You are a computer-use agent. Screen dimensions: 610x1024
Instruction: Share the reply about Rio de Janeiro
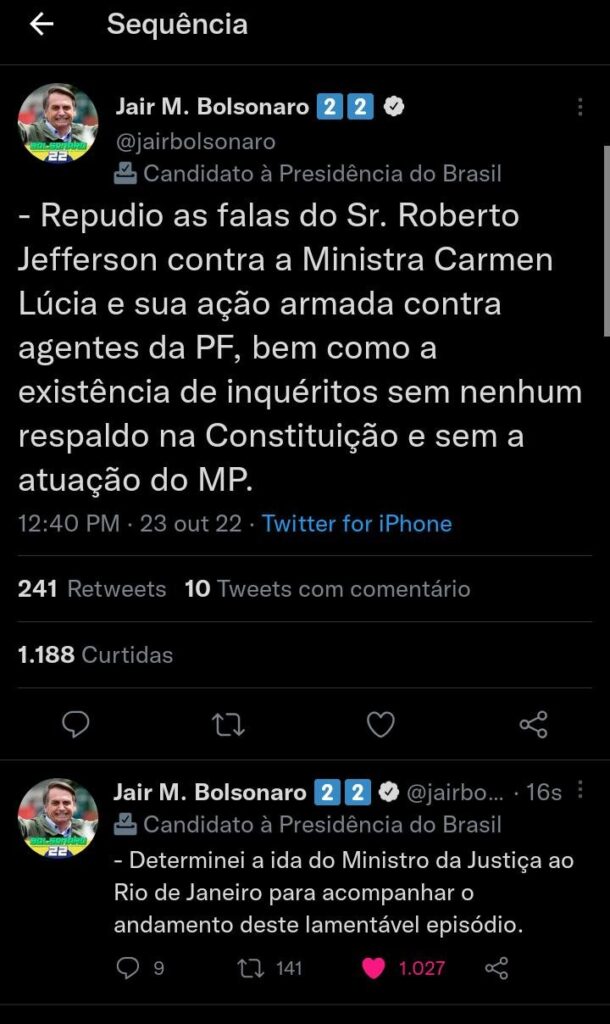click(496, 967)
